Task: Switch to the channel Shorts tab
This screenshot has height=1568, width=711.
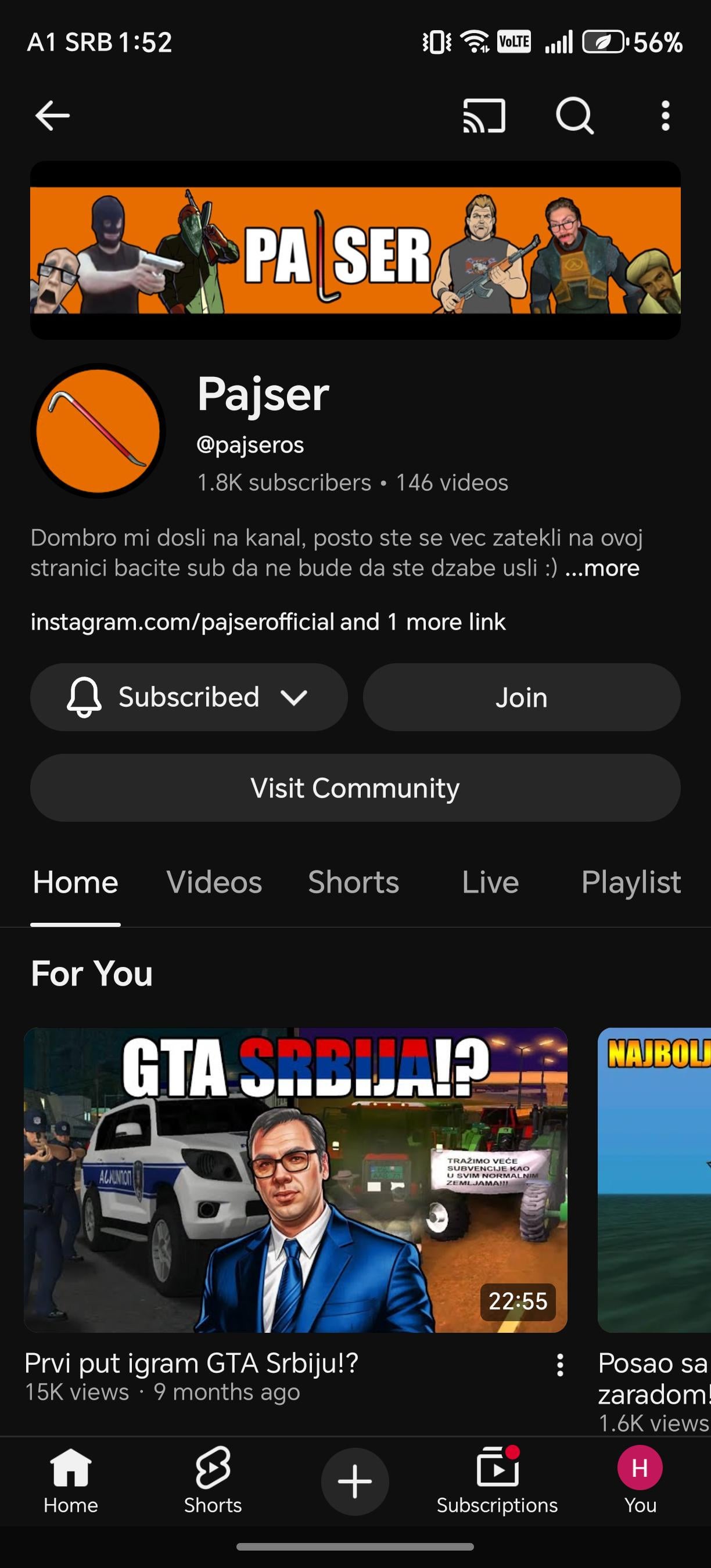Action: [354, 882]
